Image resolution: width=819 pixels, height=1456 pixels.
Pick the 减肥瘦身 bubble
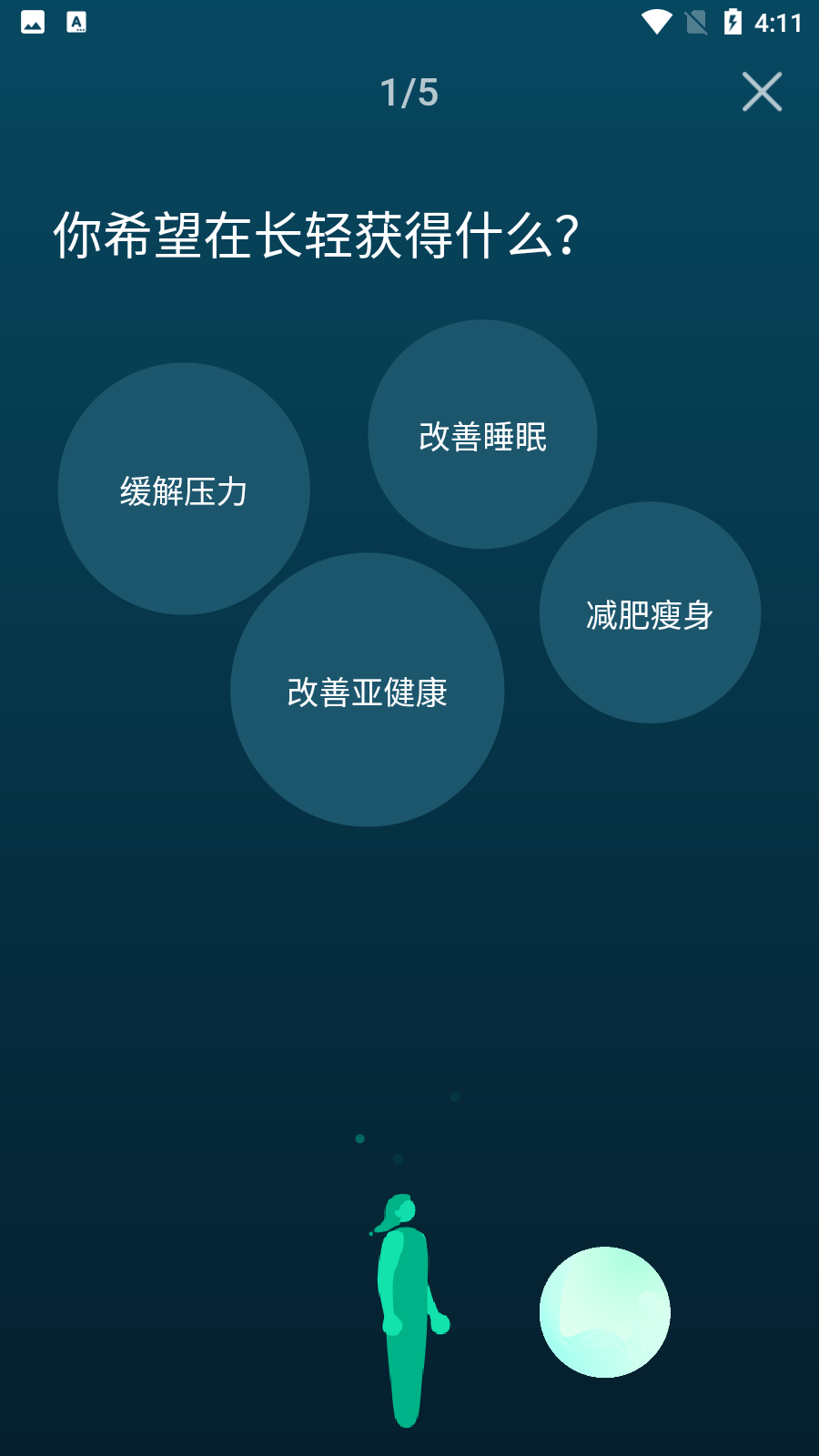pyautogui.click(x=650, y=612)
